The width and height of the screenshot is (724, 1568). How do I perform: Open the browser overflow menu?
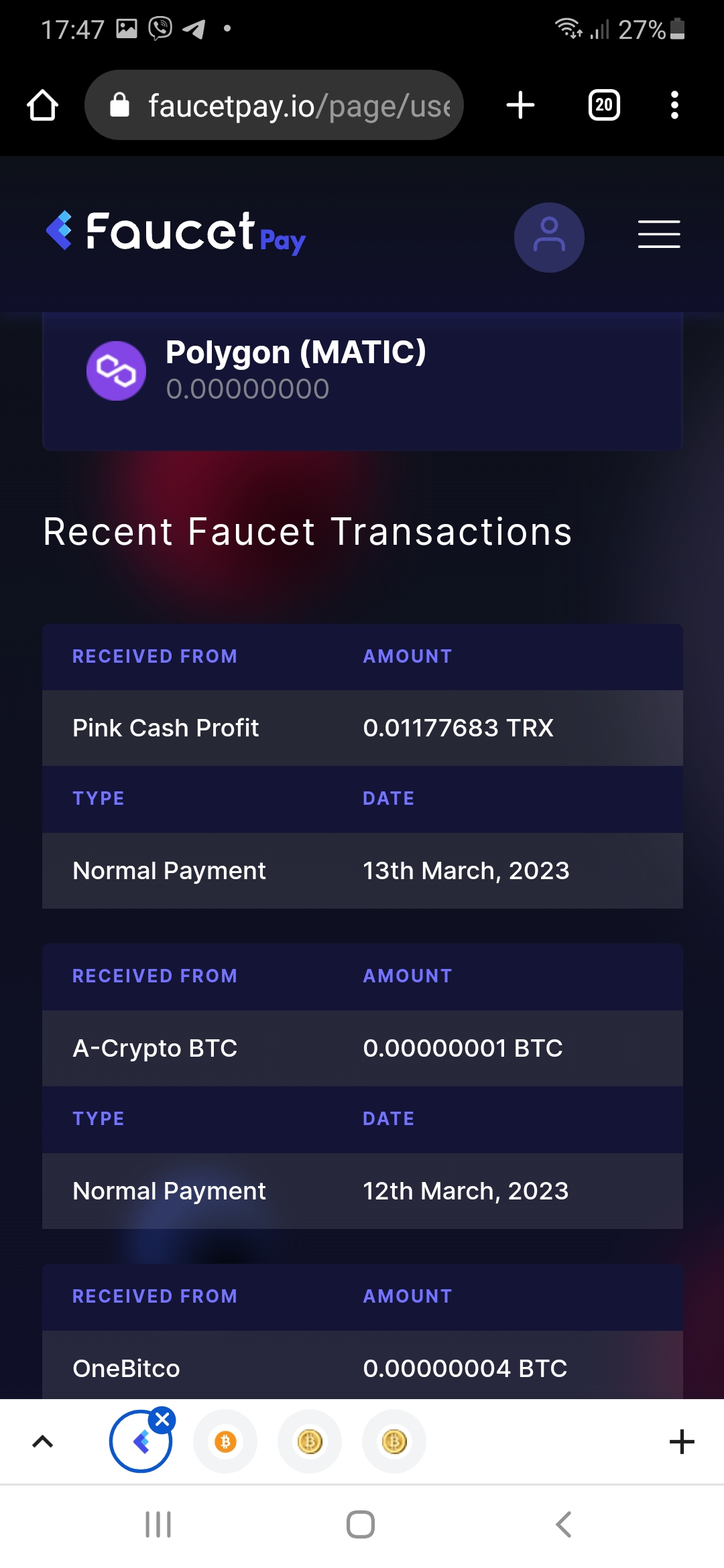[x=674, y=105]
